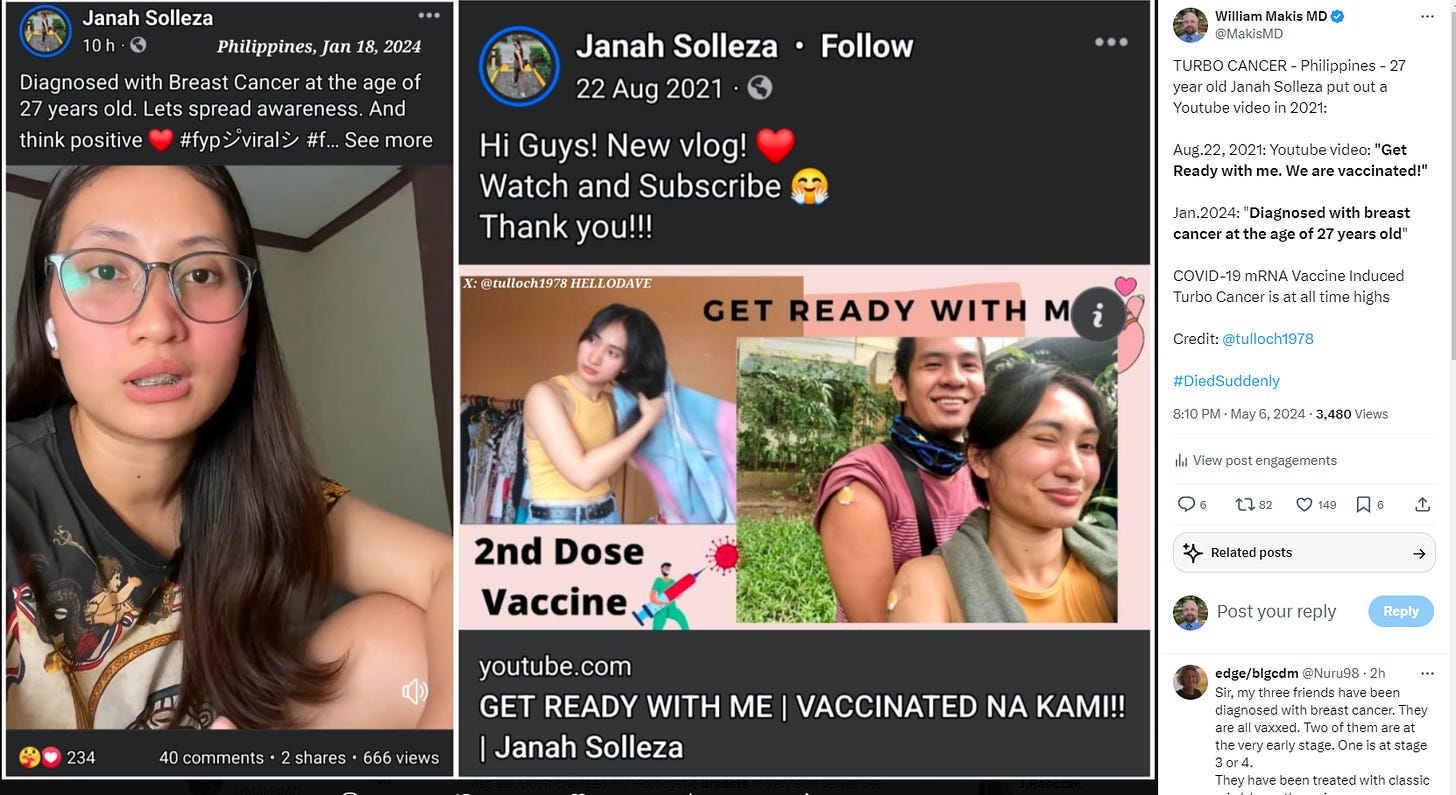Bookmark this post

click(x=1363, y=505)
